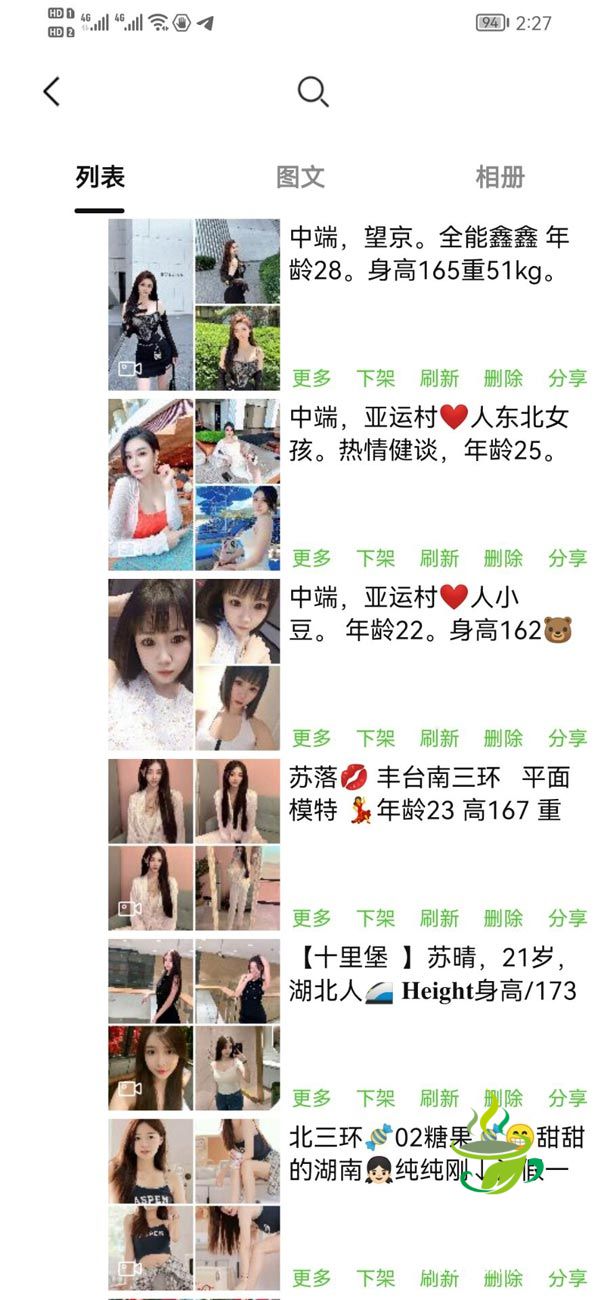Open search with the magnifier icon

(313, 92)
